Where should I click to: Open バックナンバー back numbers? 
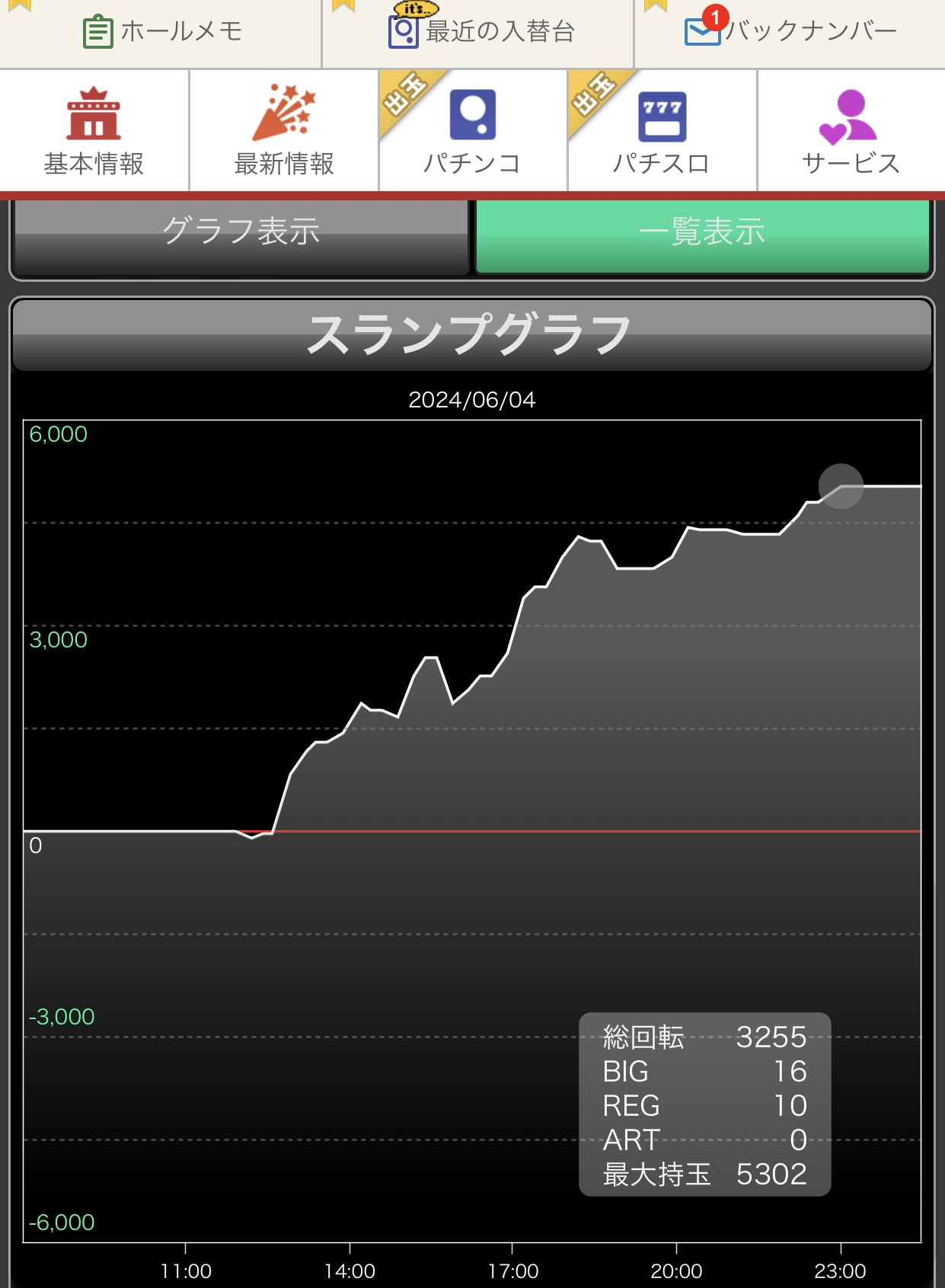792,32
